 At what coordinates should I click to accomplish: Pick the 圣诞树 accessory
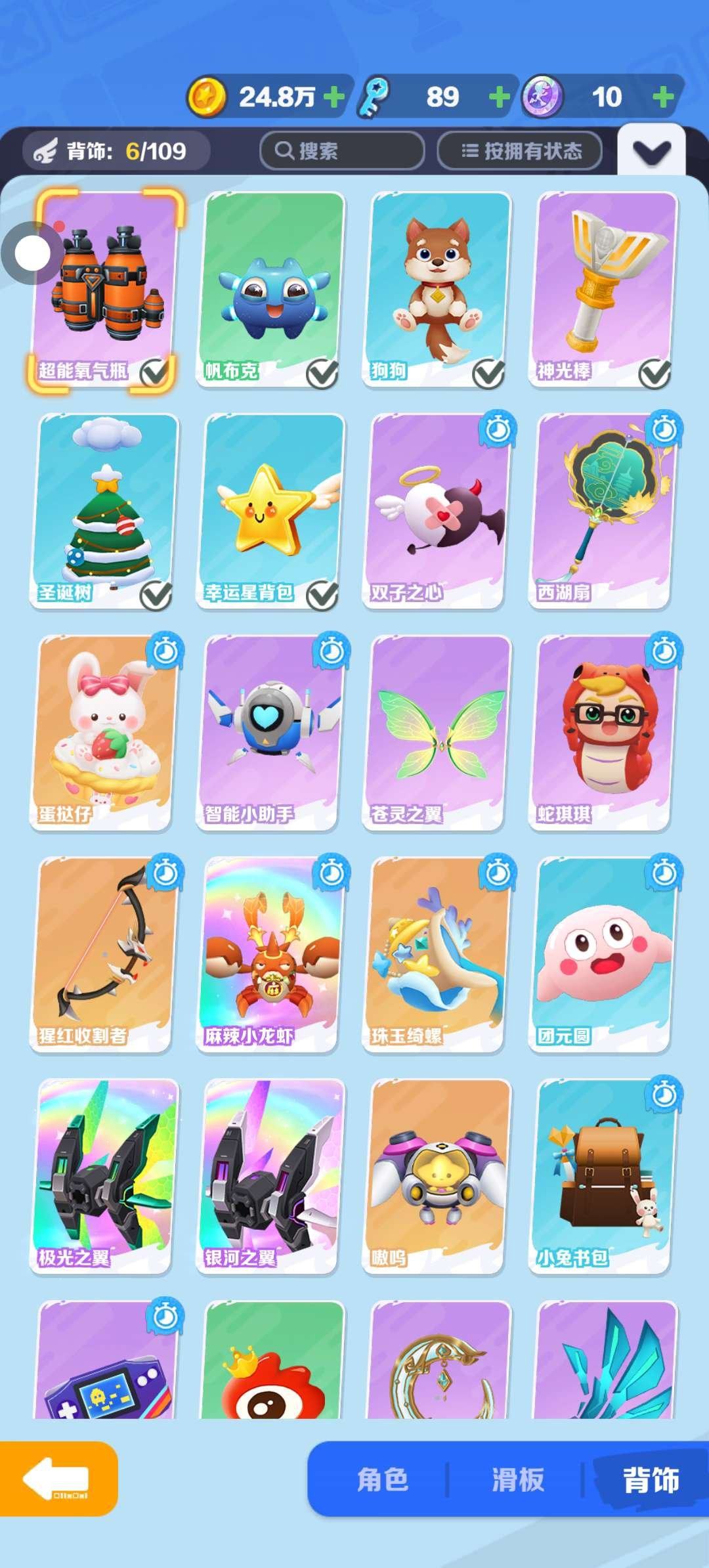point(104,511)
